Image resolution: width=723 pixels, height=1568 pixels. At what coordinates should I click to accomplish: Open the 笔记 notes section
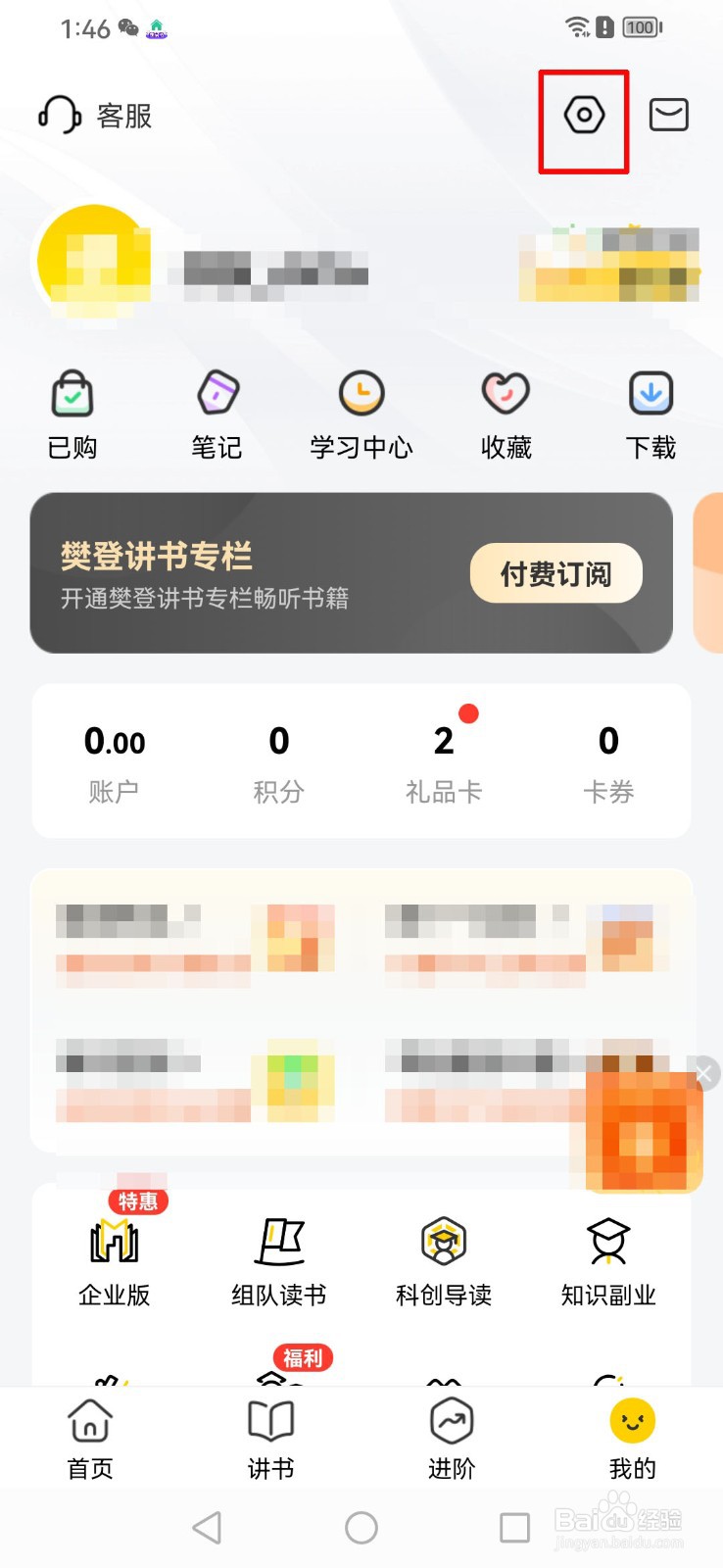point(216,412)
